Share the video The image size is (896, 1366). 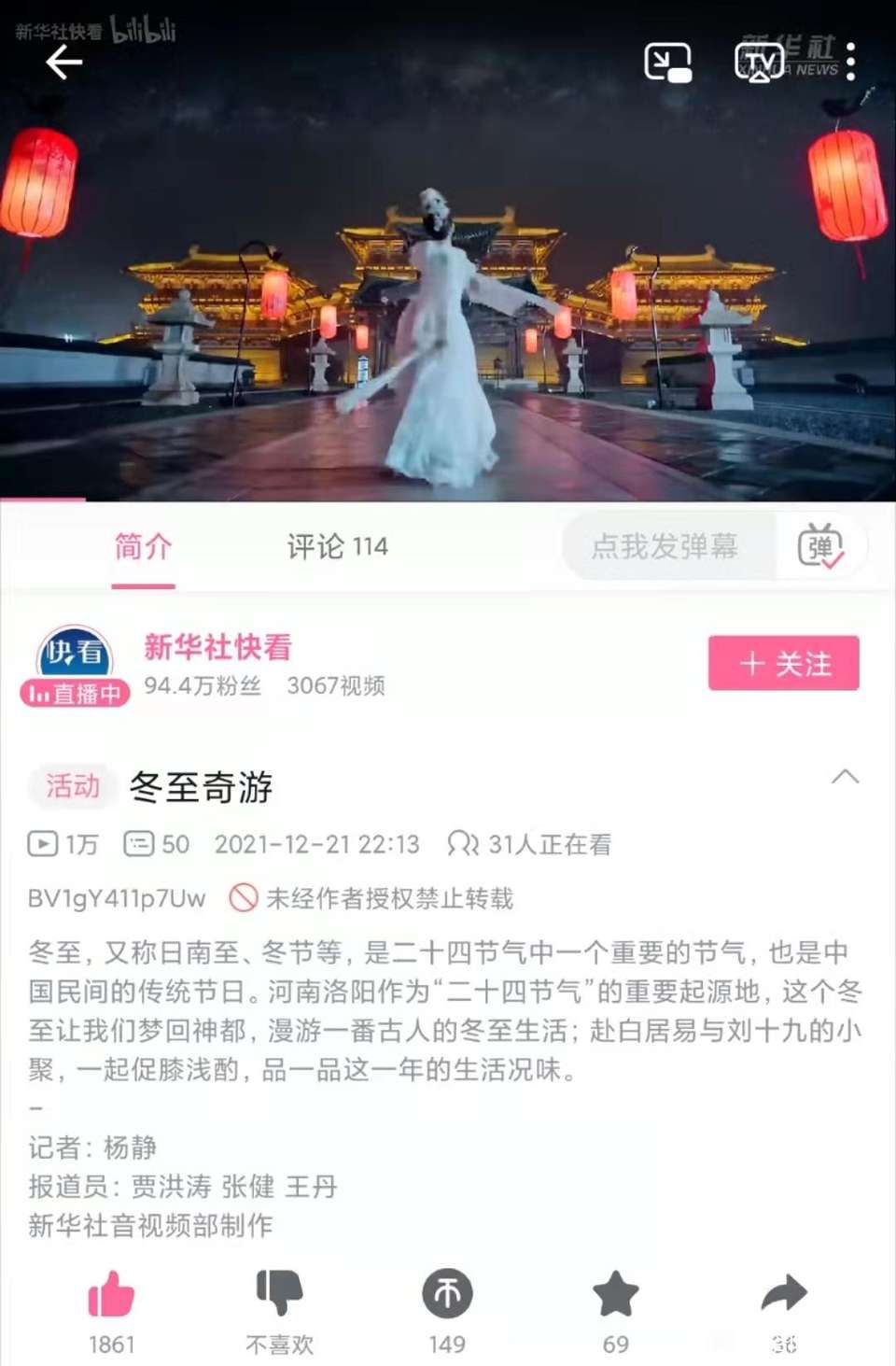click(783, 1295)
